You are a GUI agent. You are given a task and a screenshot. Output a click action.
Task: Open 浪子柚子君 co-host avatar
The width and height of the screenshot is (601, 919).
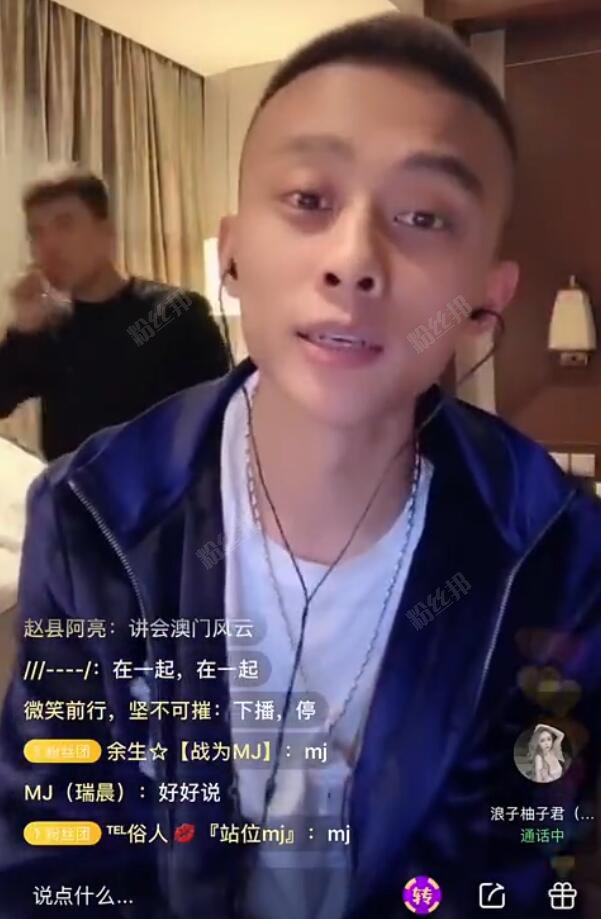(542, 753)
